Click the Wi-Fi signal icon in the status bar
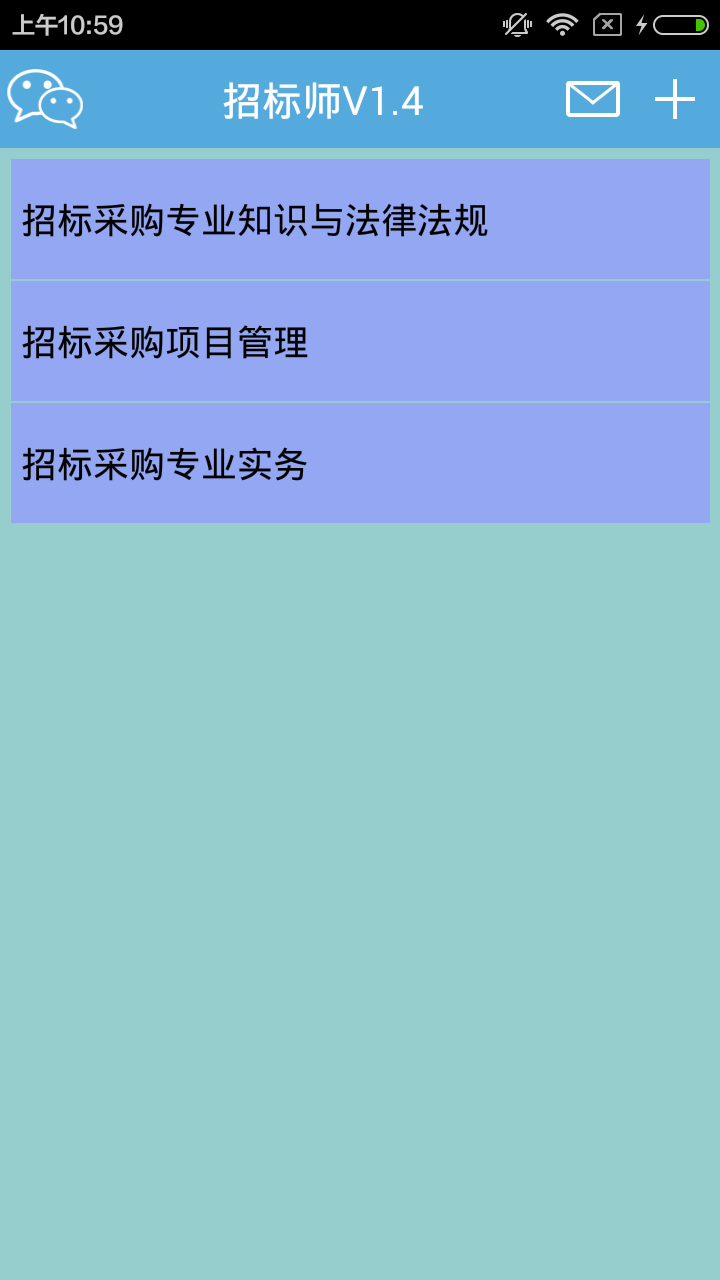The image size is (720, 1280). click(561, 26)
